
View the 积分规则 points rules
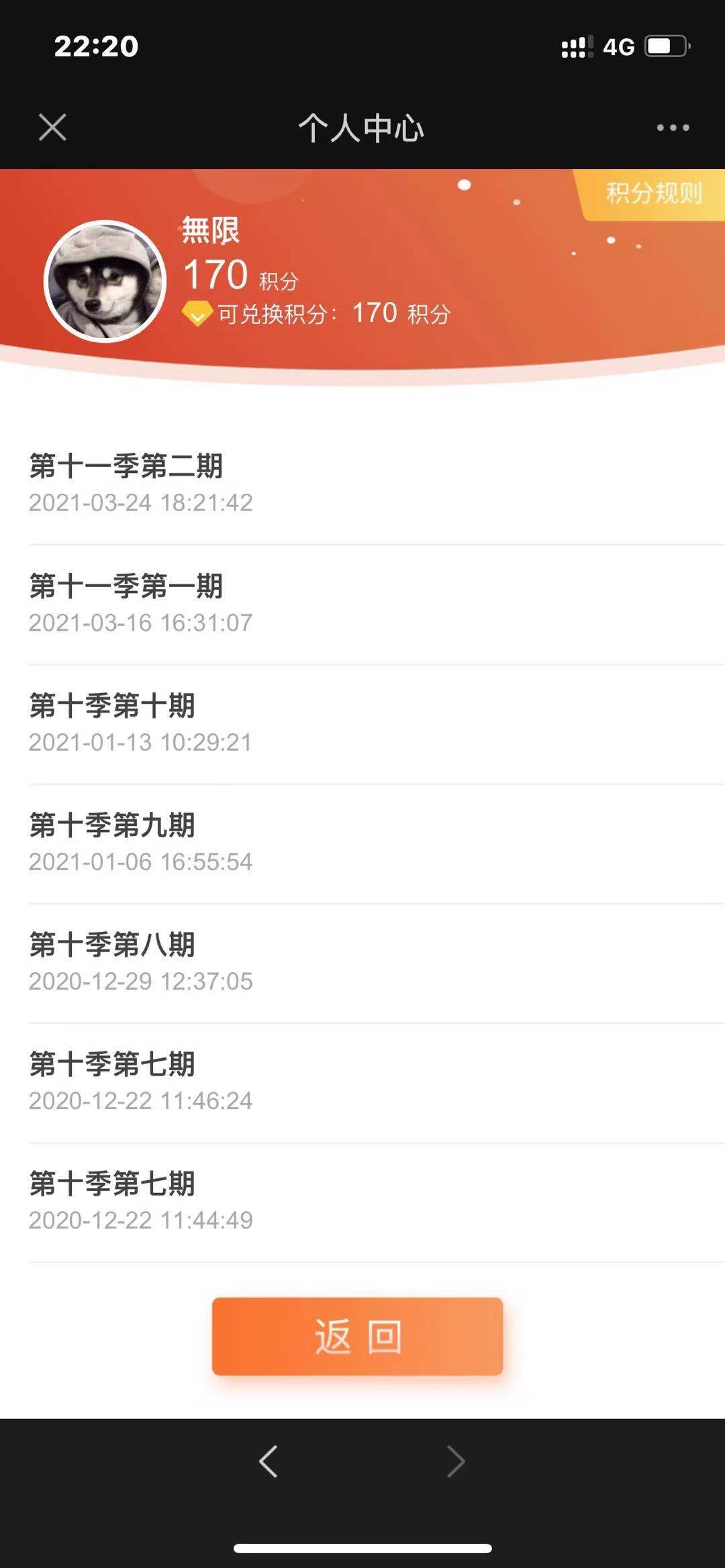[x=653, y=194]
